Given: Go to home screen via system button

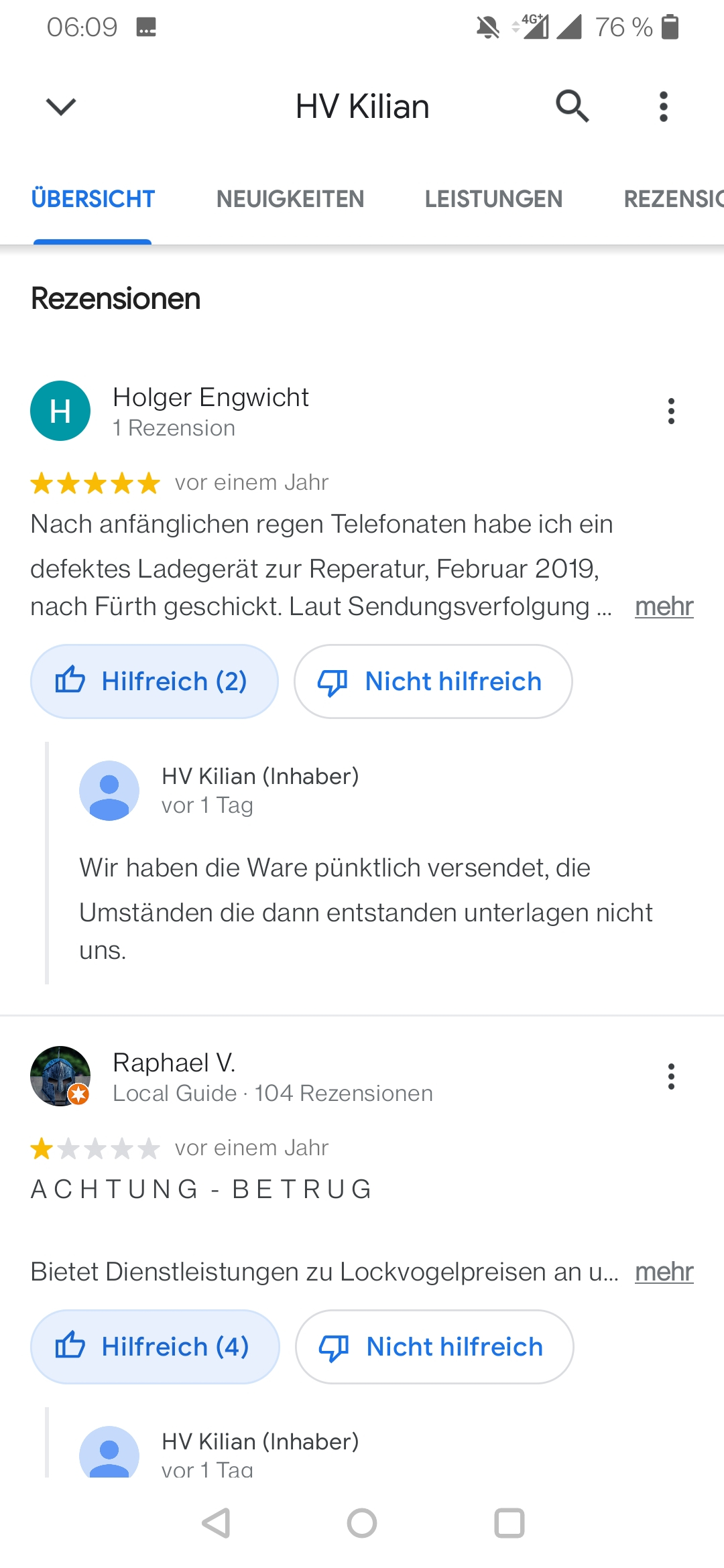Looking at the screenshot, I should 362,1523.
